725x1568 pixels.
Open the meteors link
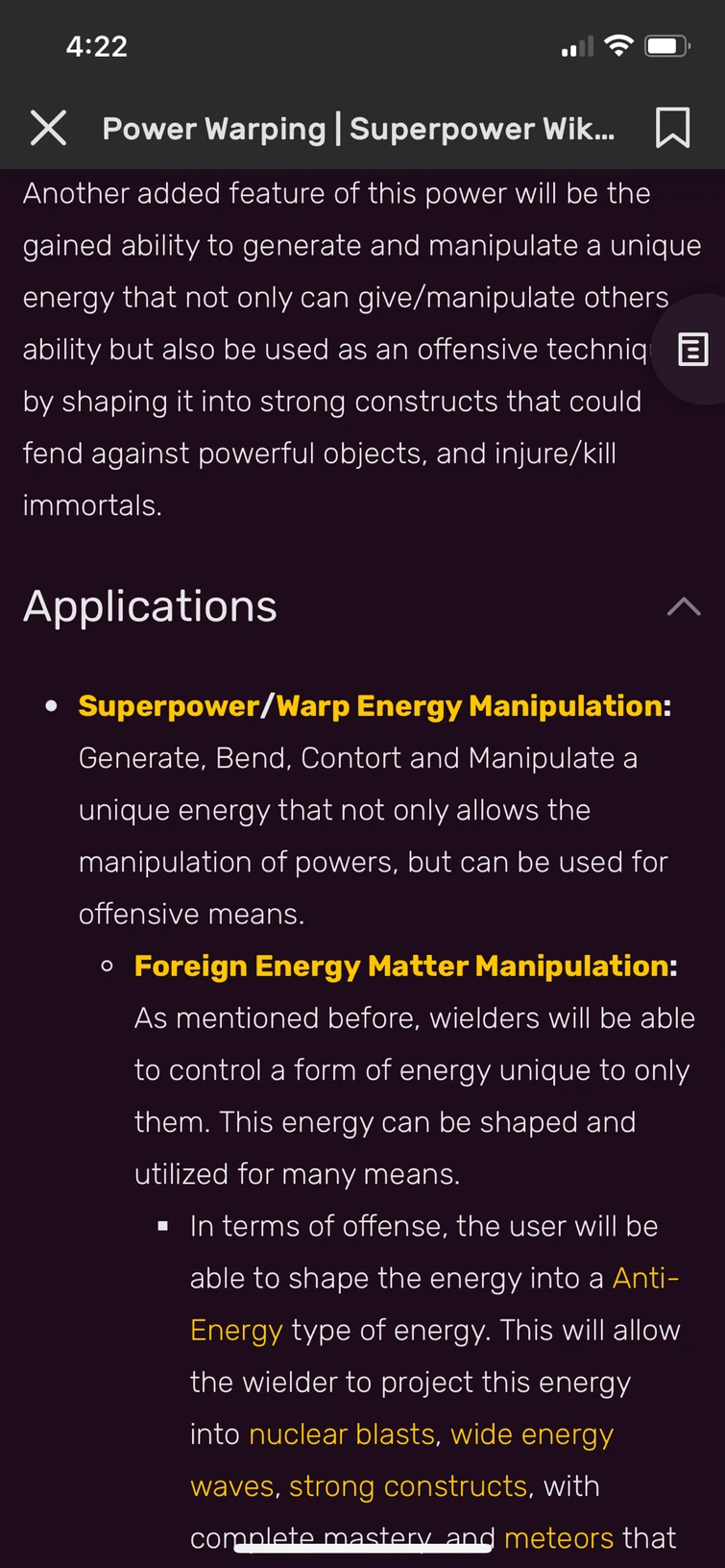558,1537
